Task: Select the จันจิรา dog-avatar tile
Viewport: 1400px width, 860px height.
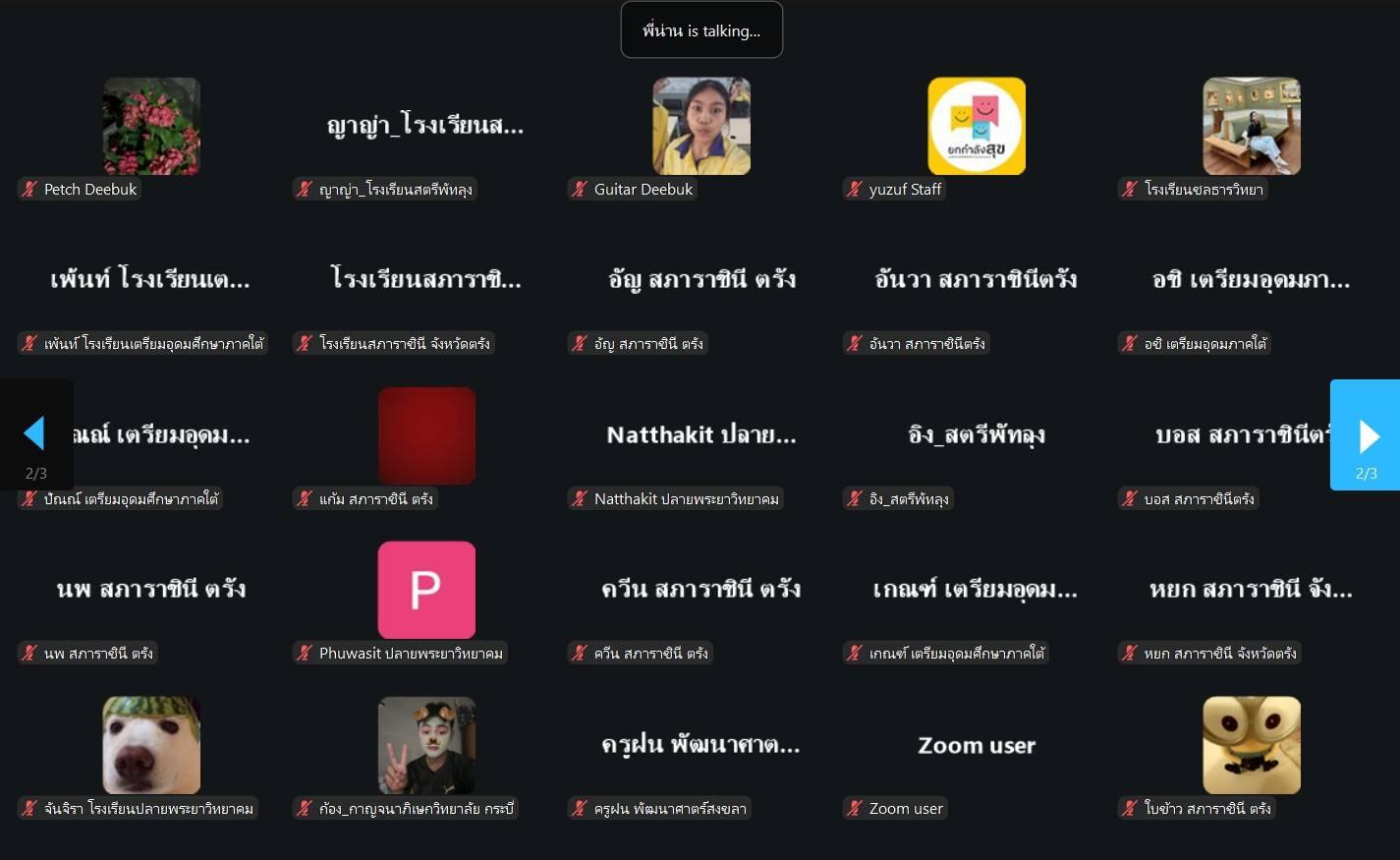Action: (x=151, y=745)
